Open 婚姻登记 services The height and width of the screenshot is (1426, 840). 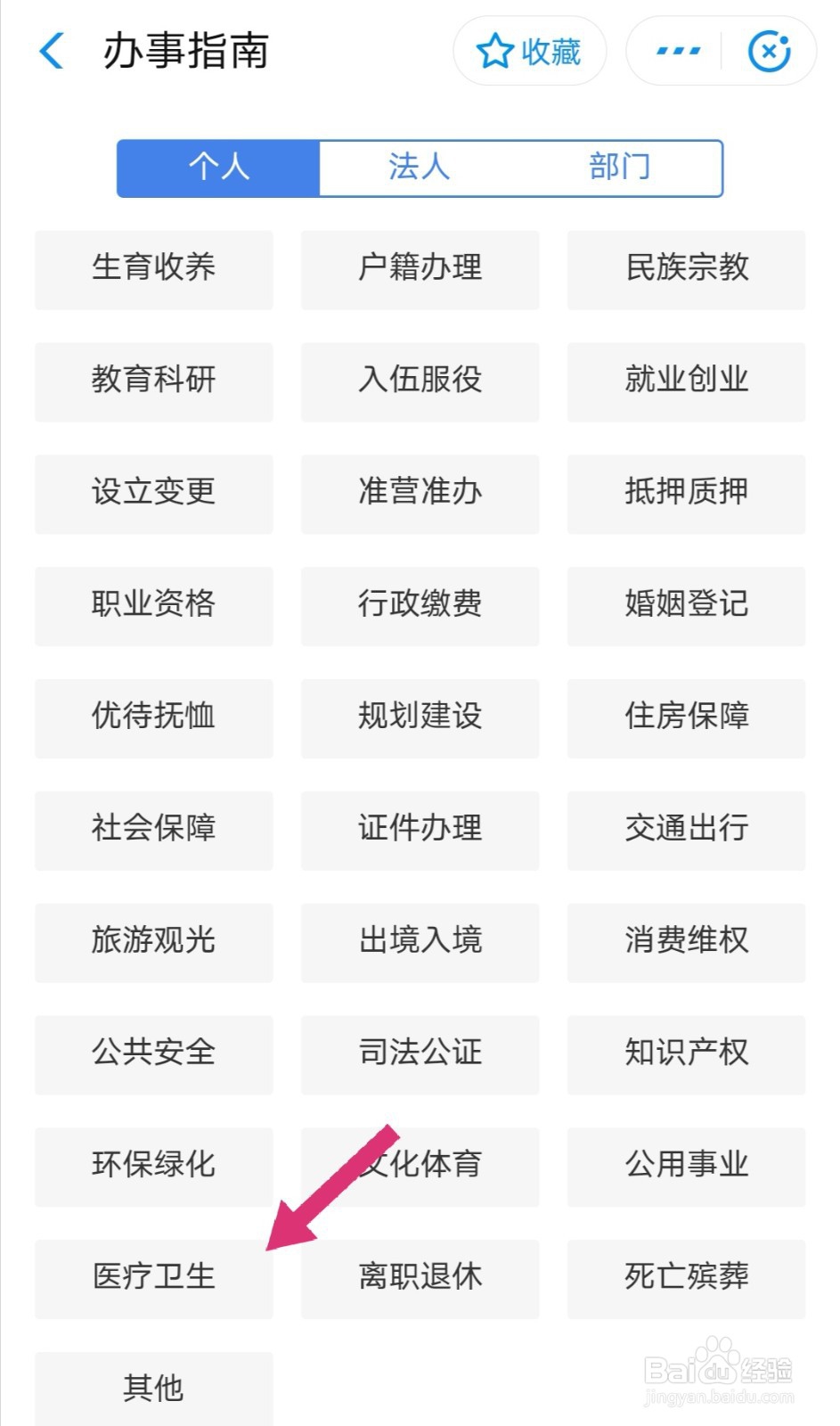click(686, 606)
